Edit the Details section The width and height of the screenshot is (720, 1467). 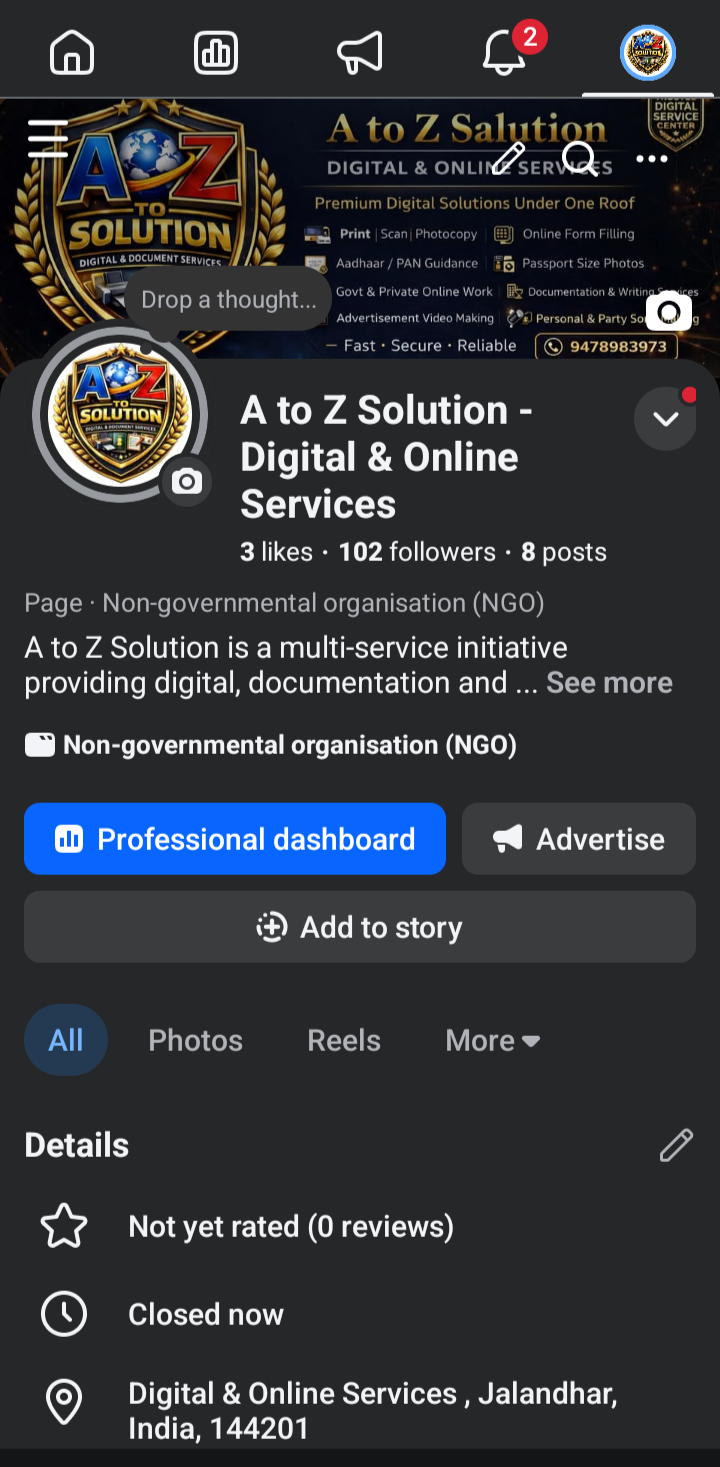point(676,1145)
